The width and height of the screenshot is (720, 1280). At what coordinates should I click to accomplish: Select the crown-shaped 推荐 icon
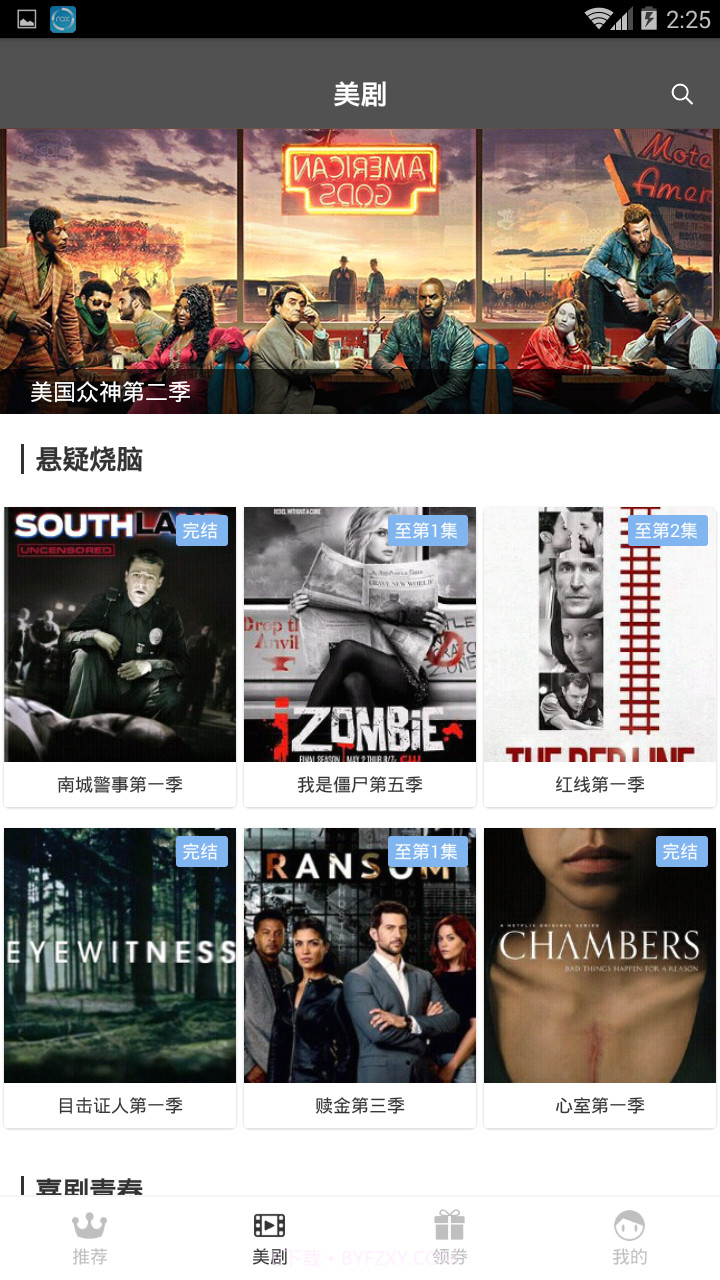tap(90, 1224)
